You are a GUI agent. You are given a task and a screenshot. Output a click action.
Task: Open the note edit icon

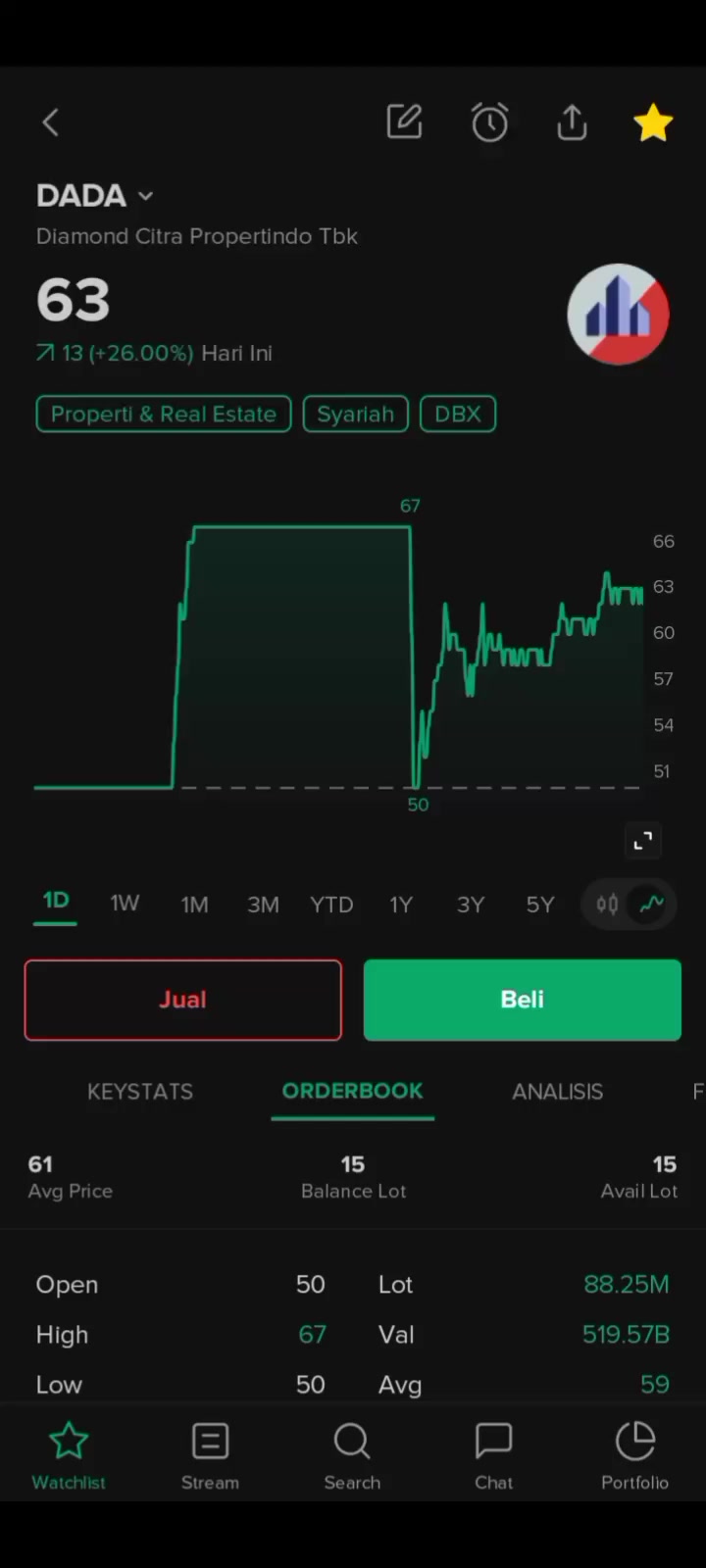404,122
